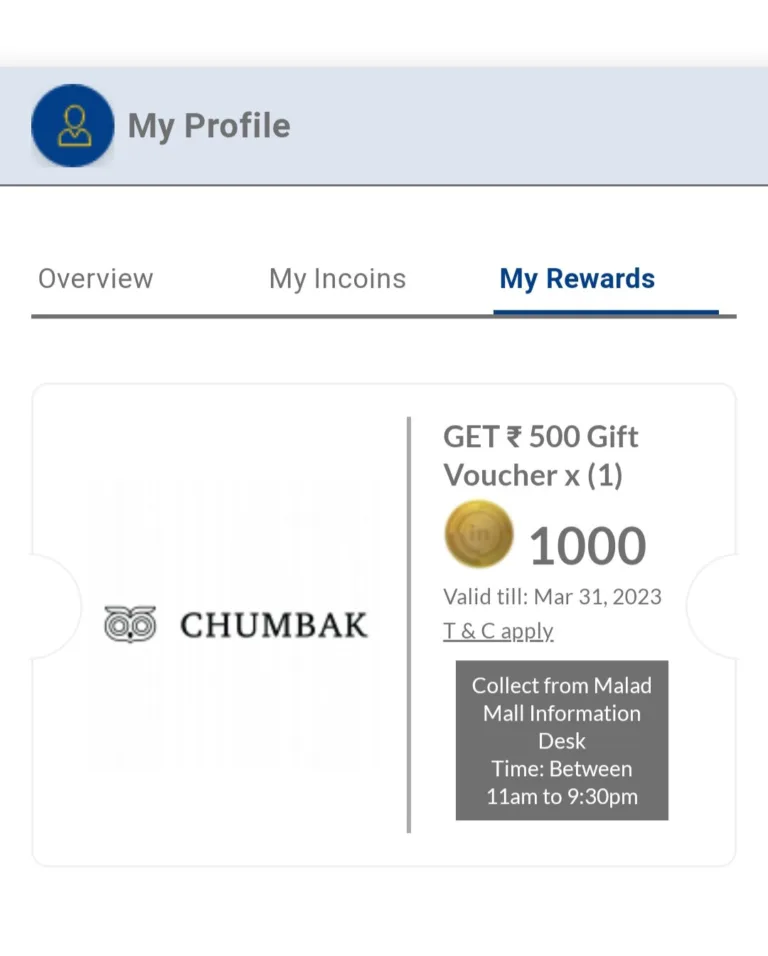Tap the Malad Mall collection info box
The height and width of the screenshot is (956, 768).
click(561, 741)
